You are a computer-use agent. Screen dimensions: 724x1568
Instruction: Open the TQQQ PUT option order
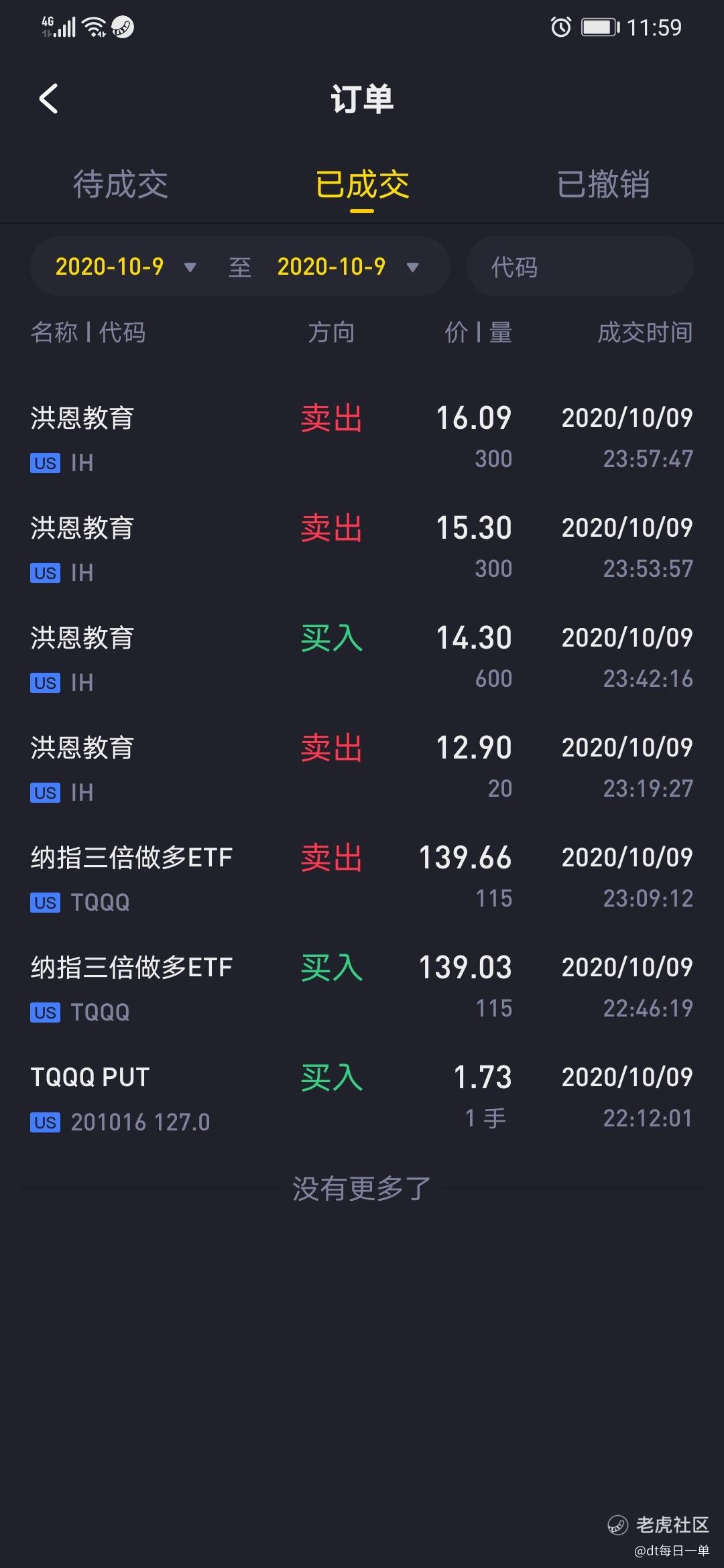(362, 1098)
